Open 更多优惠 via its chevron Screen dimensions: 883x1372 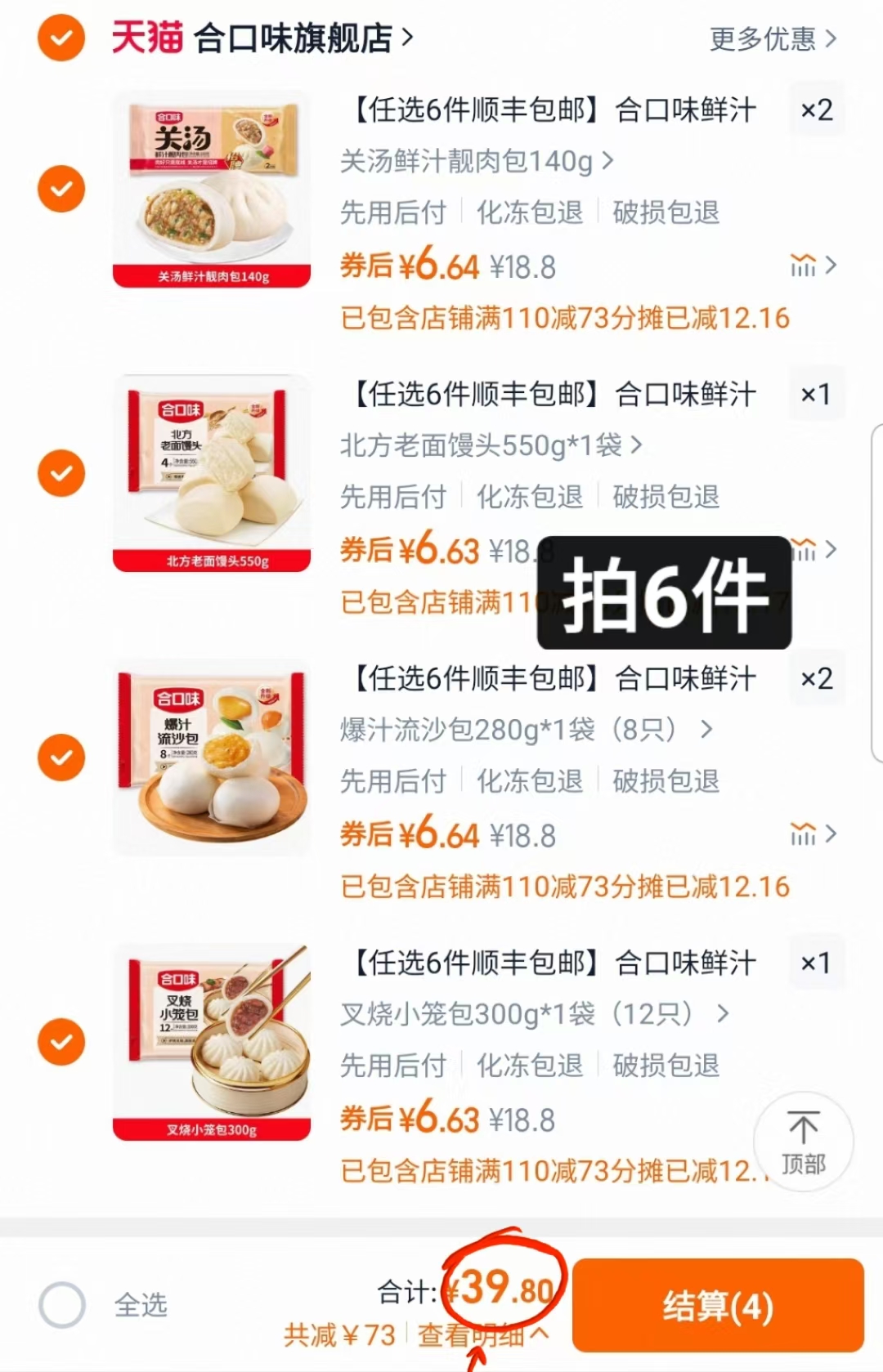pos(831,38)
